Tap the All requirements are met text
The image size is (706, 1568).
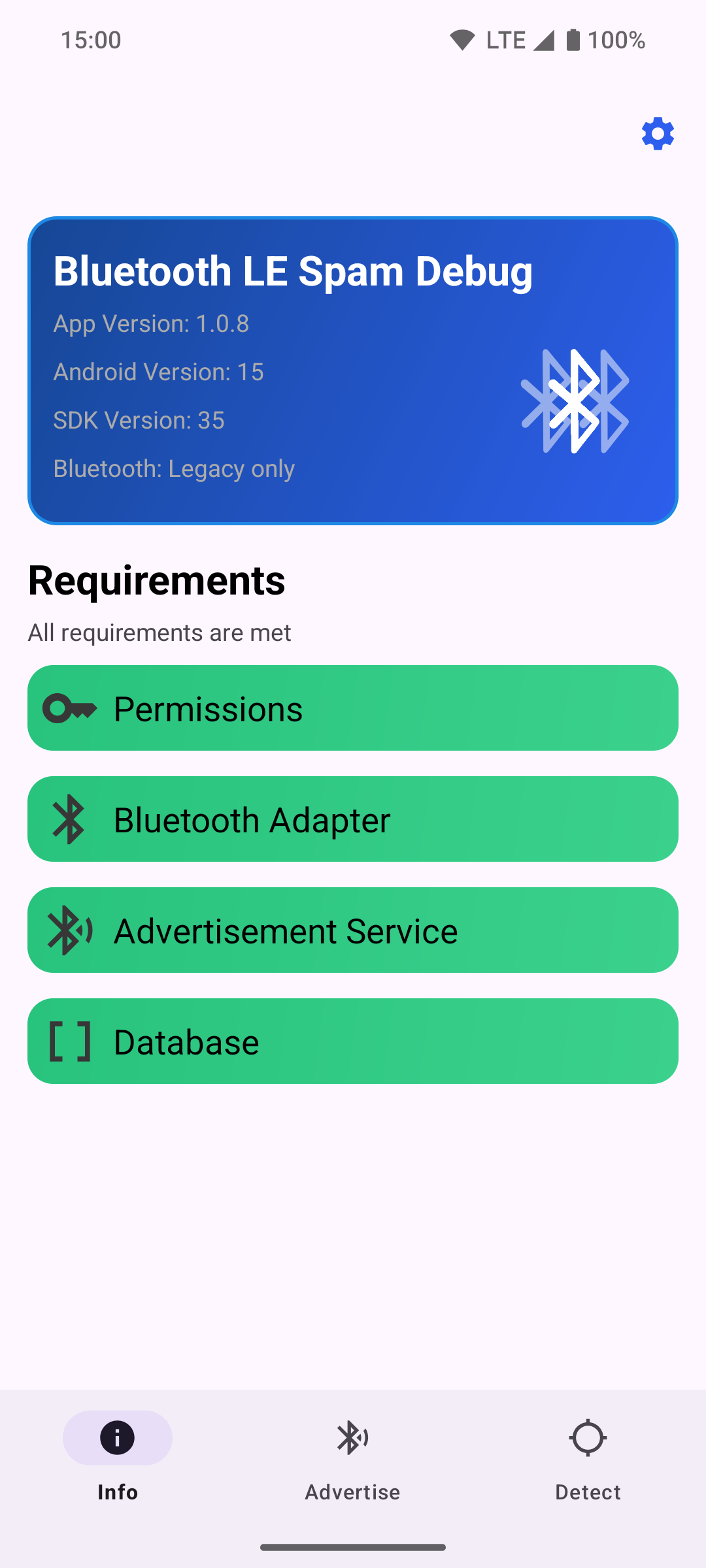point(160,632)
